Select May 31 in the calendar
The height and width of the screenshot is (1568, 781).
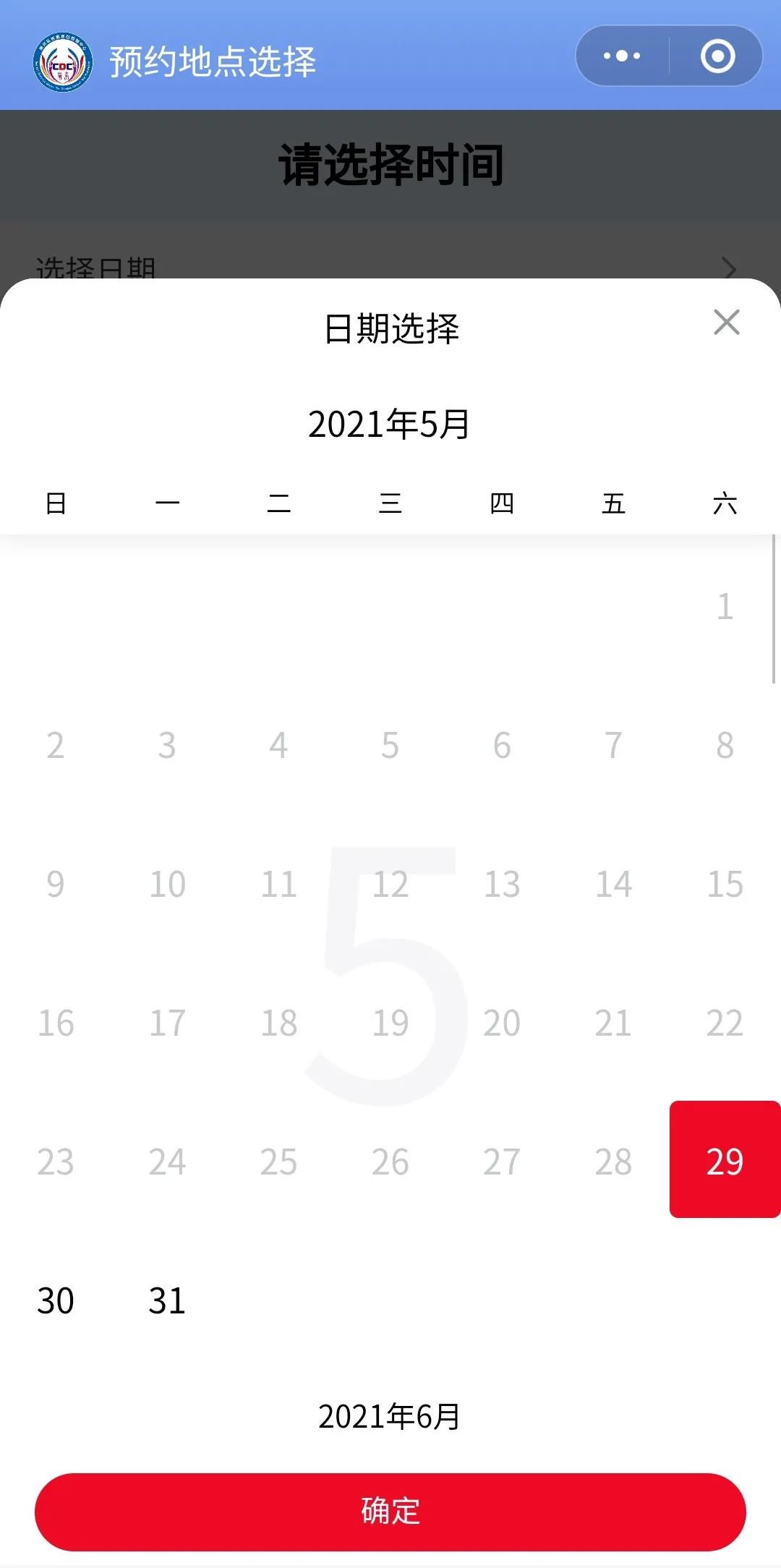[167, 1300]
